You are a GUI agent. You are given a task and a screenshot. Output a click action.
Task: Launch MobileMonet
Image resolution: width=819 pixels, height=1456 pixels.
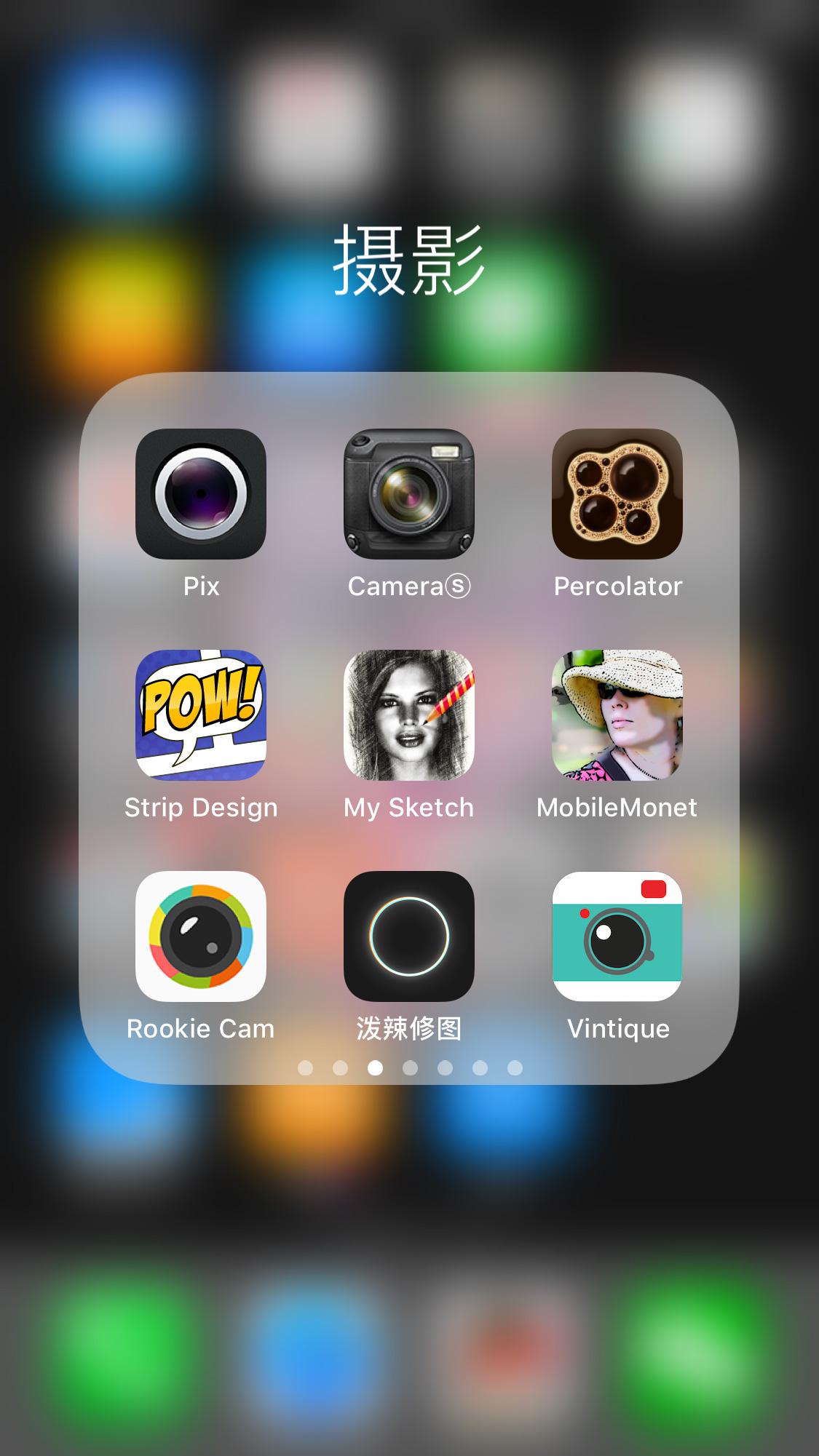617,715
